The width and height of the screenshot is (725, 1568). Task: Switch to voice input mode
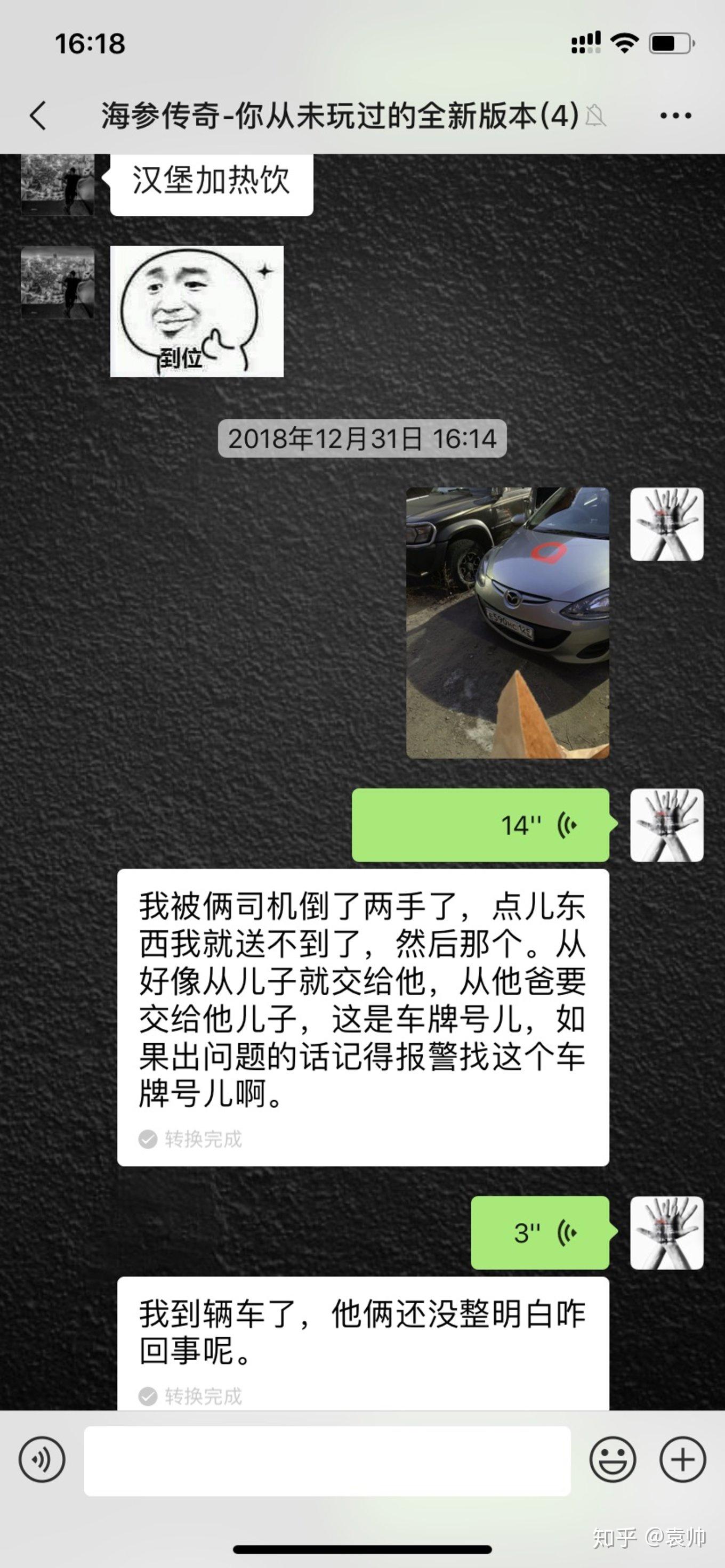click(42, 1460)
